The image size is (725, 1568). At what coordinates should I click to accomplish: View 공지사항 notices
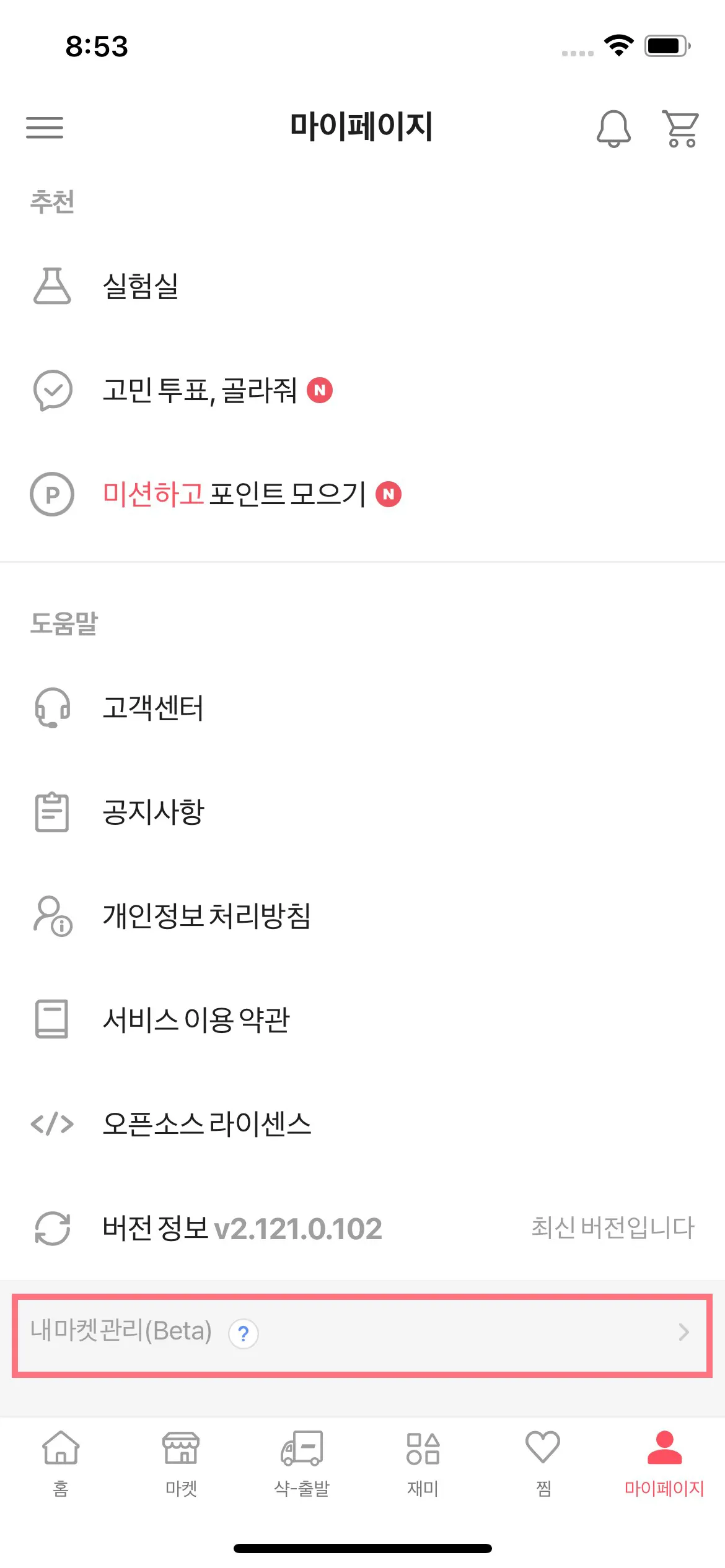[153, 812]
